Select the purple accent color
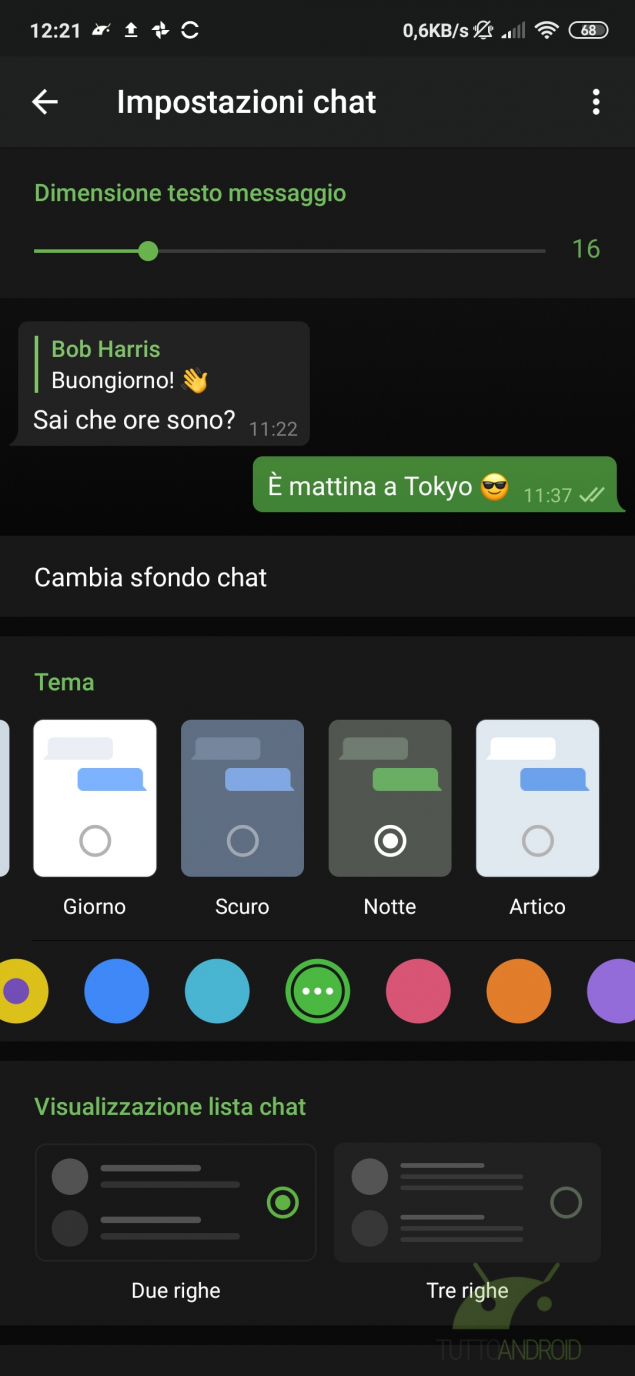The height and width of the screenshot is (1376, 635). pos(612,991)
